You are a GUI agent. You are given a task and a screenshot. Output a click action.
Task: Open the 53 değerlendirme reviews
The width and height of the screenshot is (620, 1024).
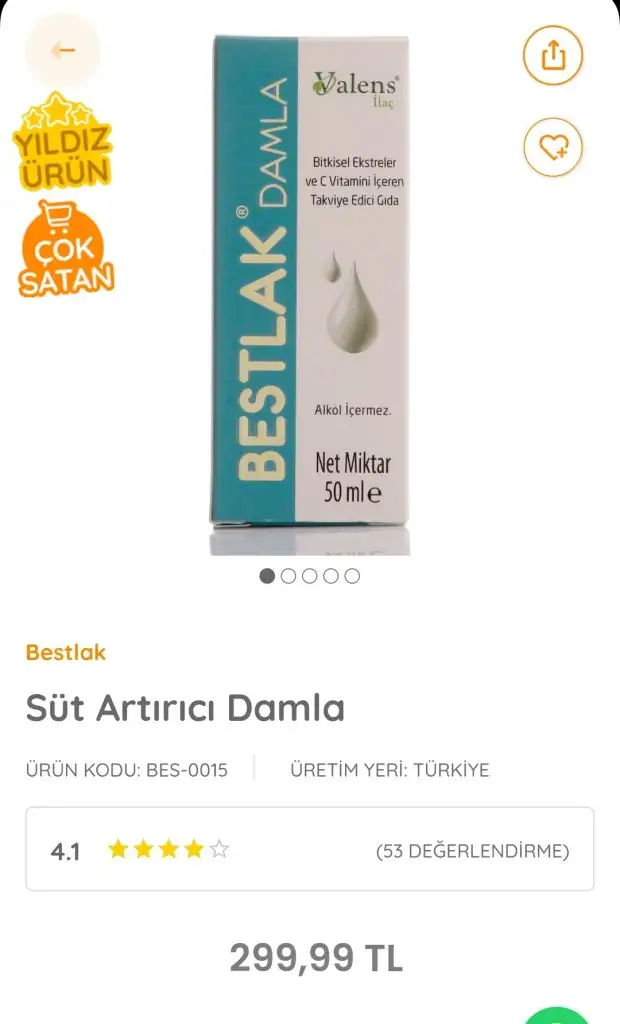click(472, 851)
